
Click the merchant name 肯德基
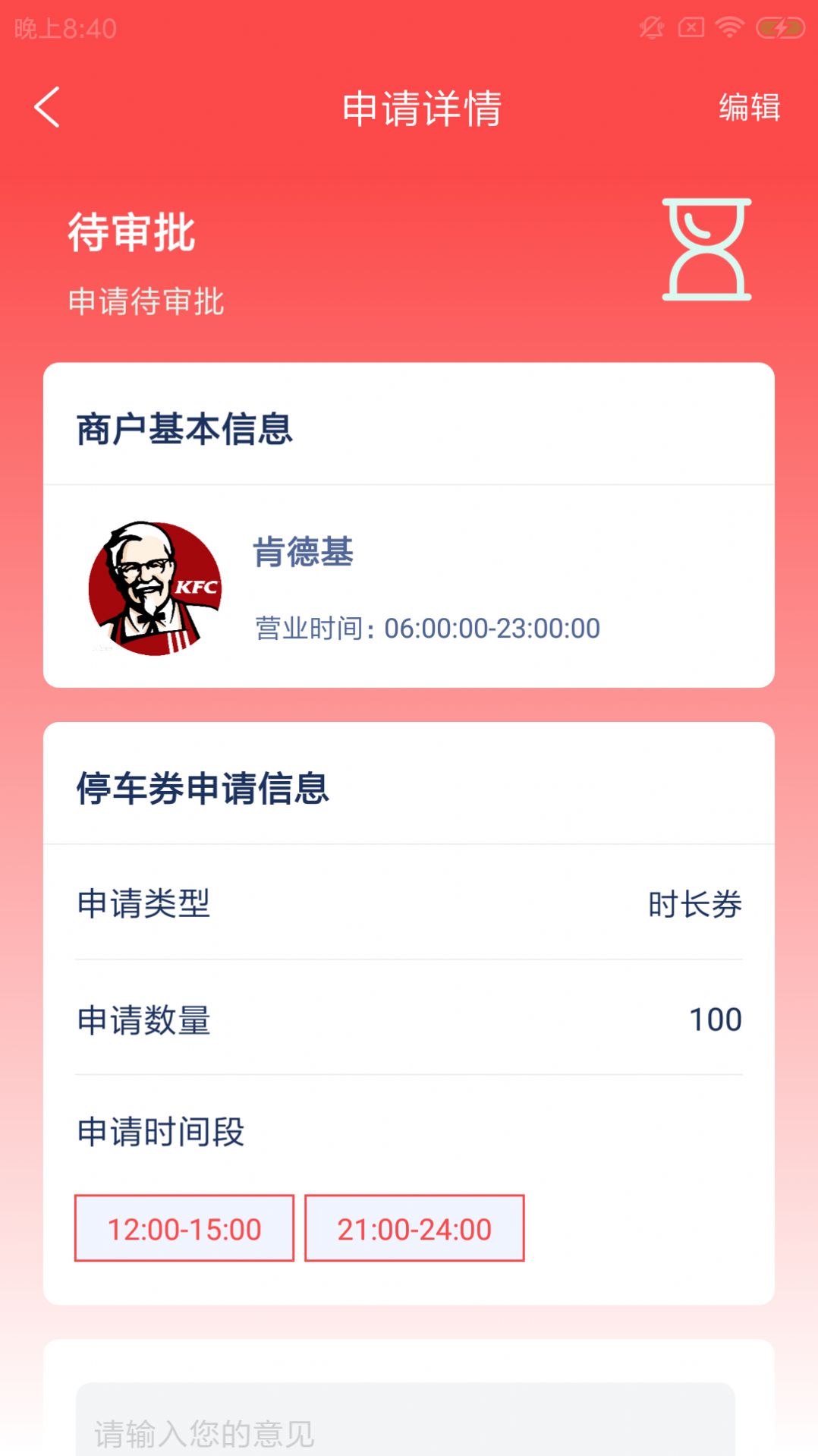[x=304, y=553]
